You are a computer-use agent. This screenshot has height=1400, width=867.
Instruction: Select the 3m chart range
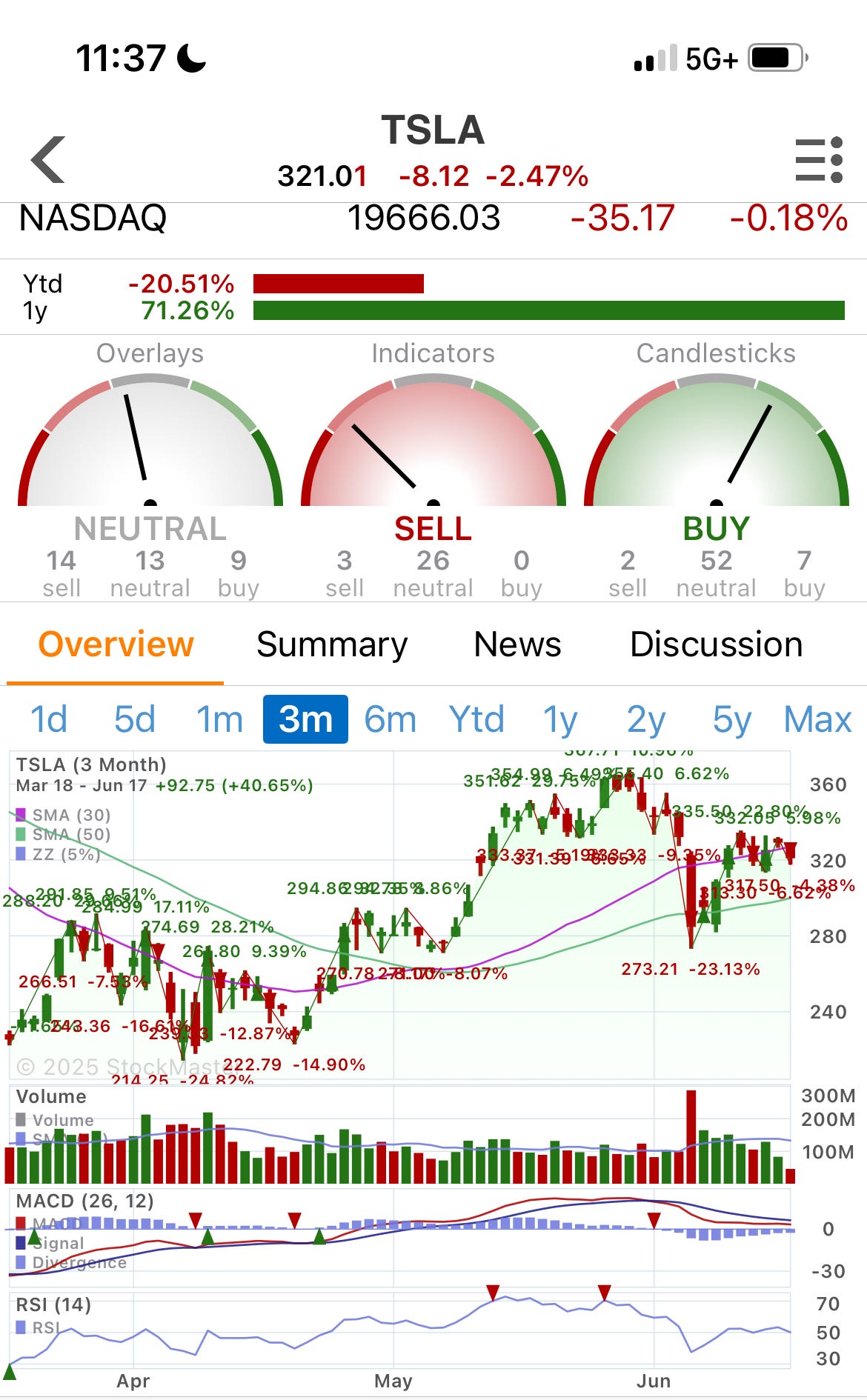[305, 719]
